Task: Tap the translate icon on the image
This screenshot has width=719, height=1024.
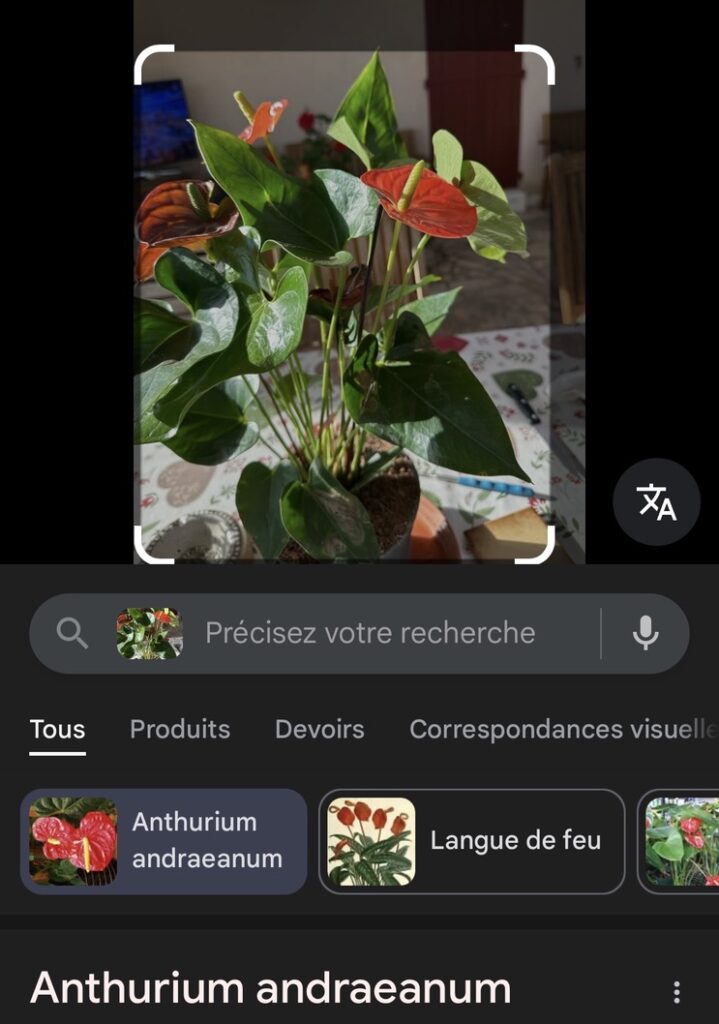Action: pyautogui.click(x=656, y=502)
